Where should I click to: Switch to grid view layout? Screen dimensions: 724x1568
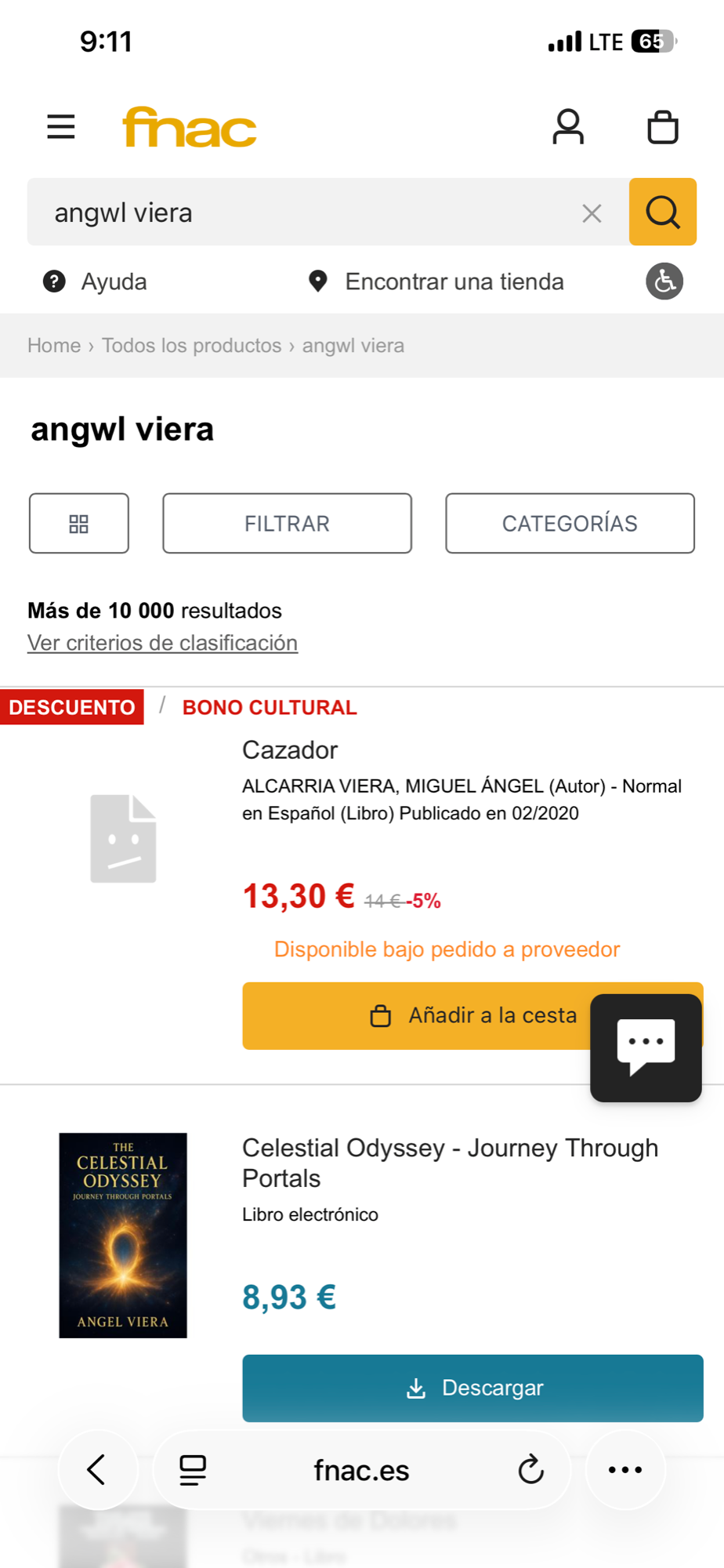coord(79,524)
